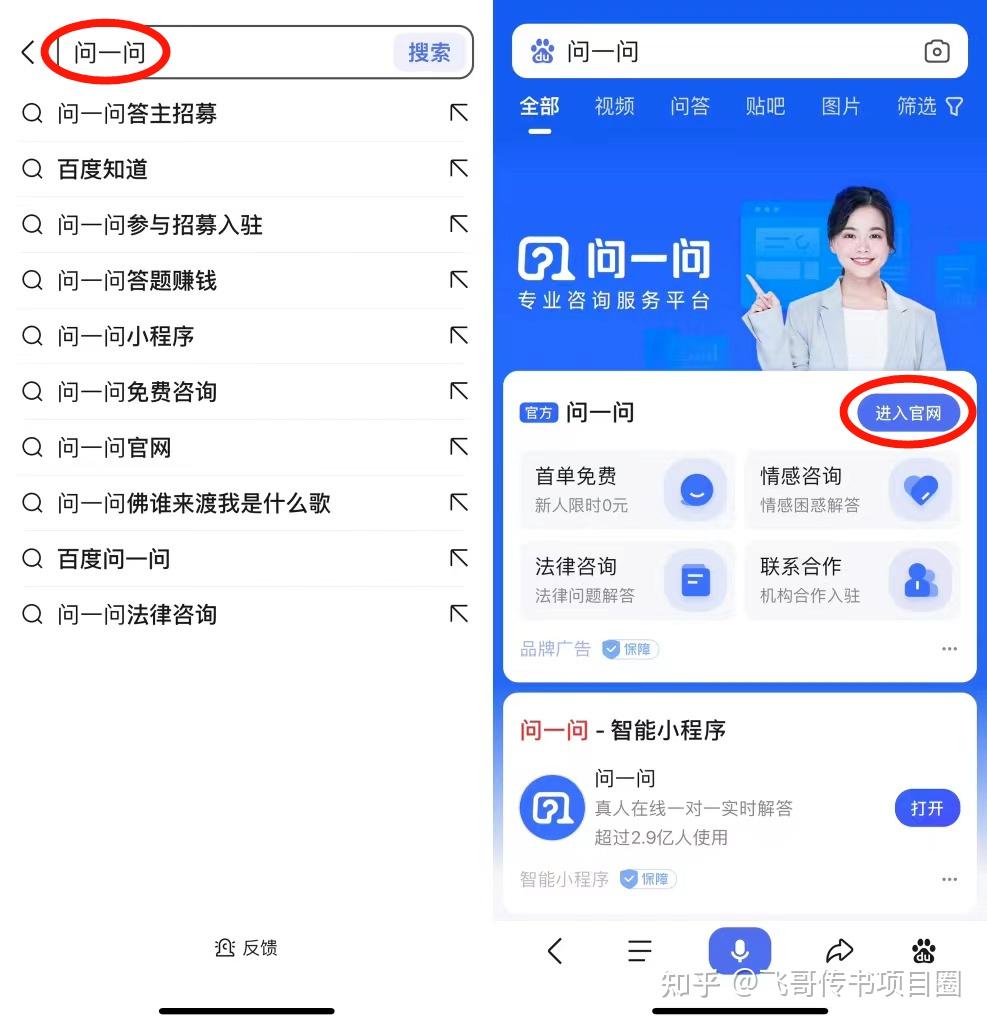Open 联系合作 card
This screenshot has height=1024, width=987.
pyautogui.click(x=852, y=580)
